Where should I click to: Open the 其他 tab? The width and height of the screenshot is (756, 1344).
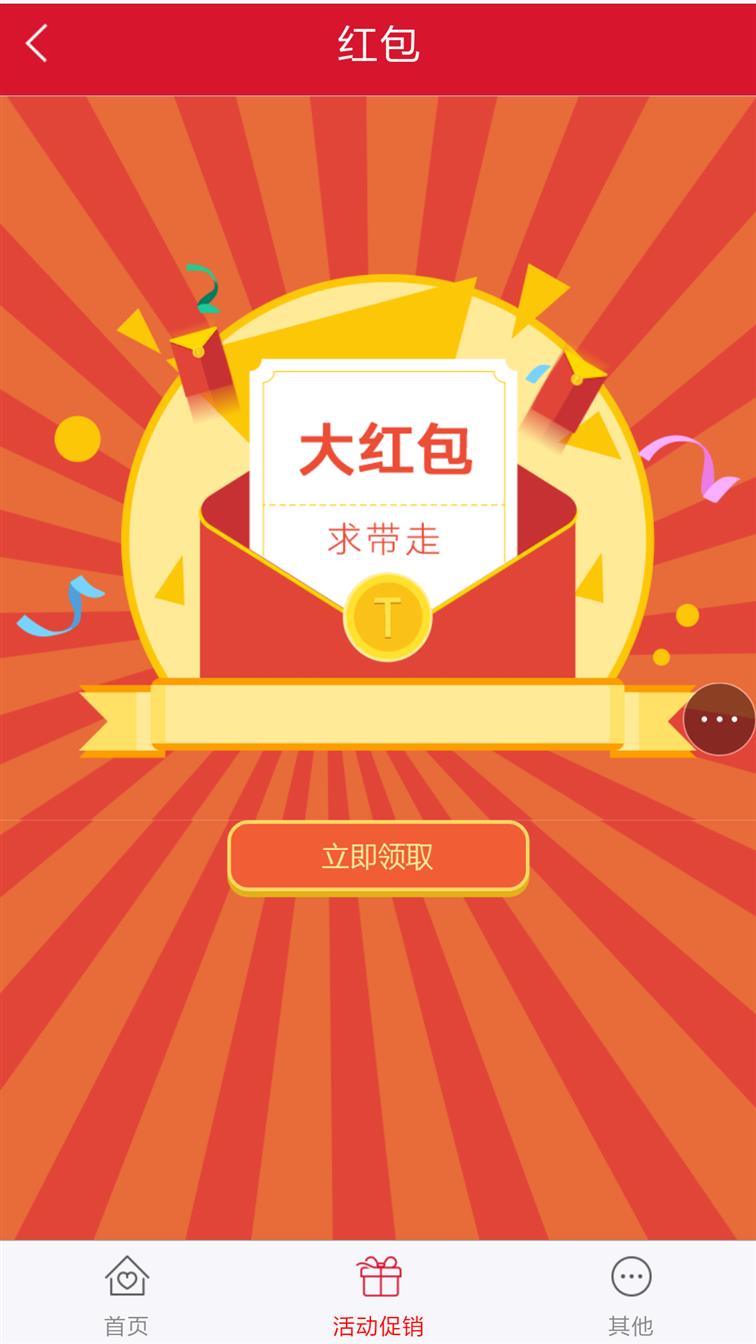point(630,1296)
